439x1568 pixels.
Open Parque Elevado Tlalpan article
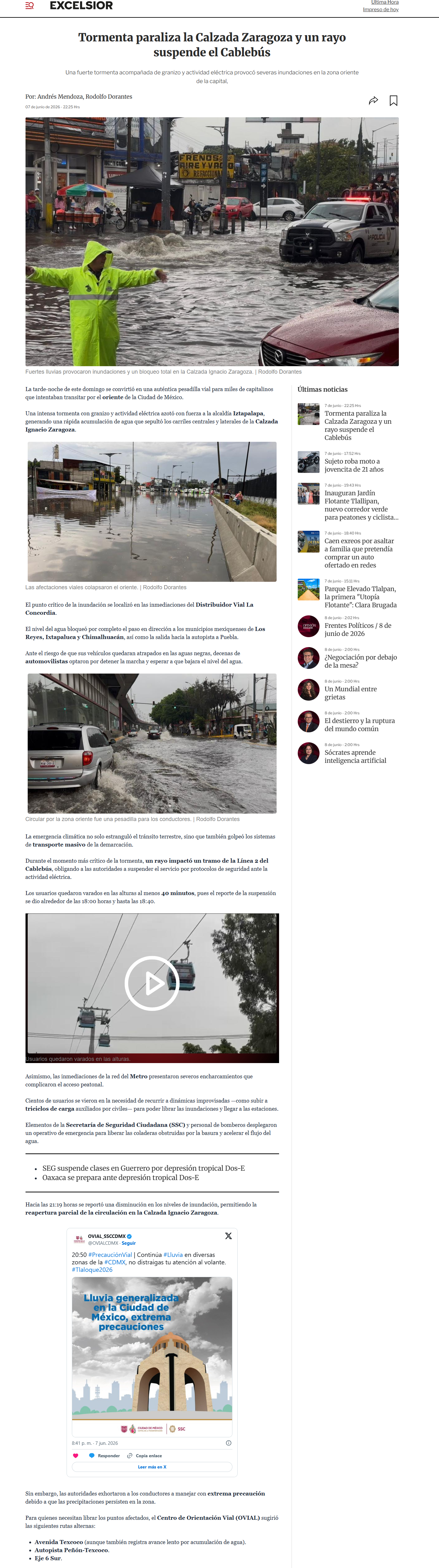point(361,596)
